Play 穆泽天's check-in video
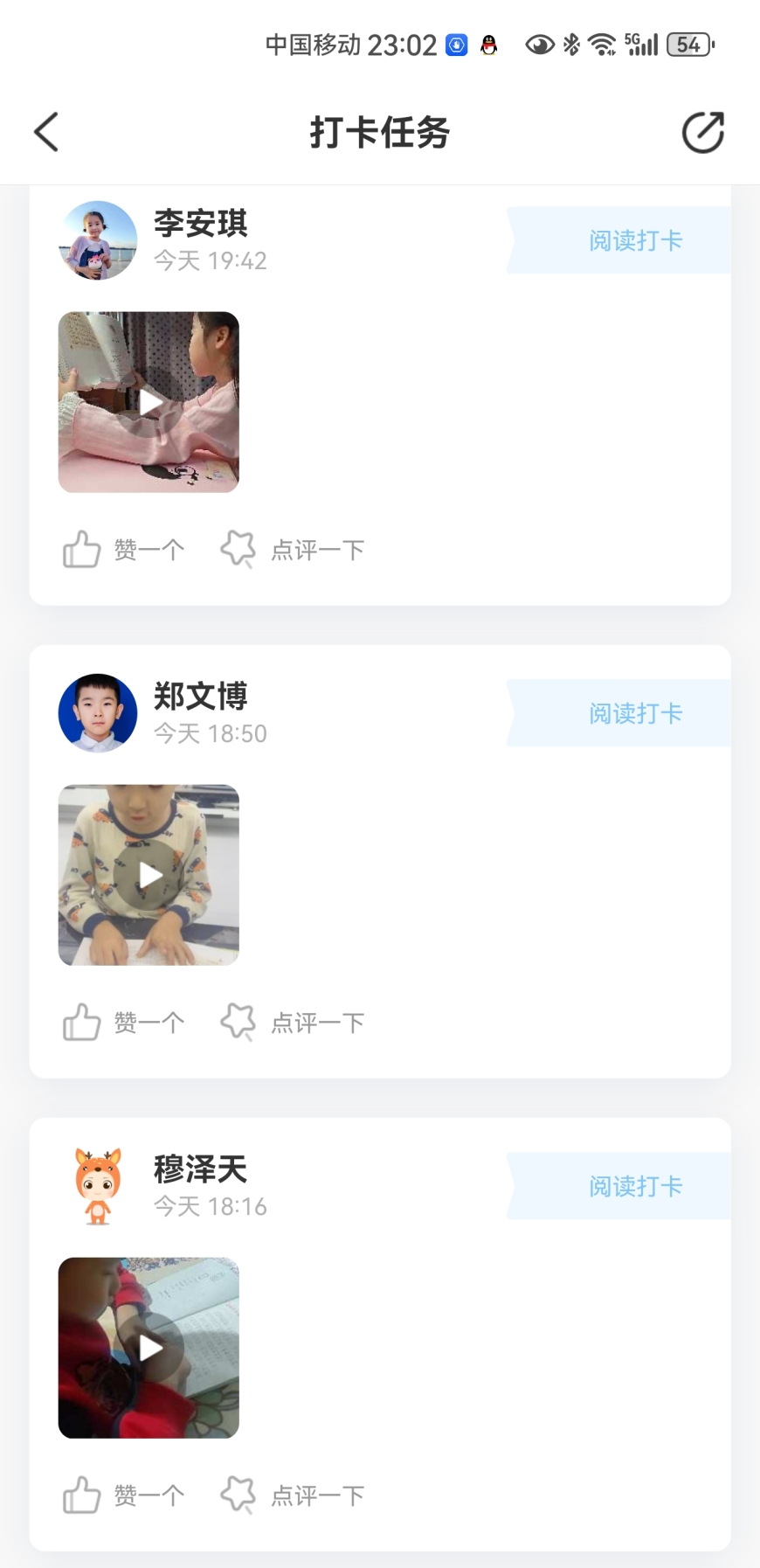760x1568 pixels. pos(149,1348)
